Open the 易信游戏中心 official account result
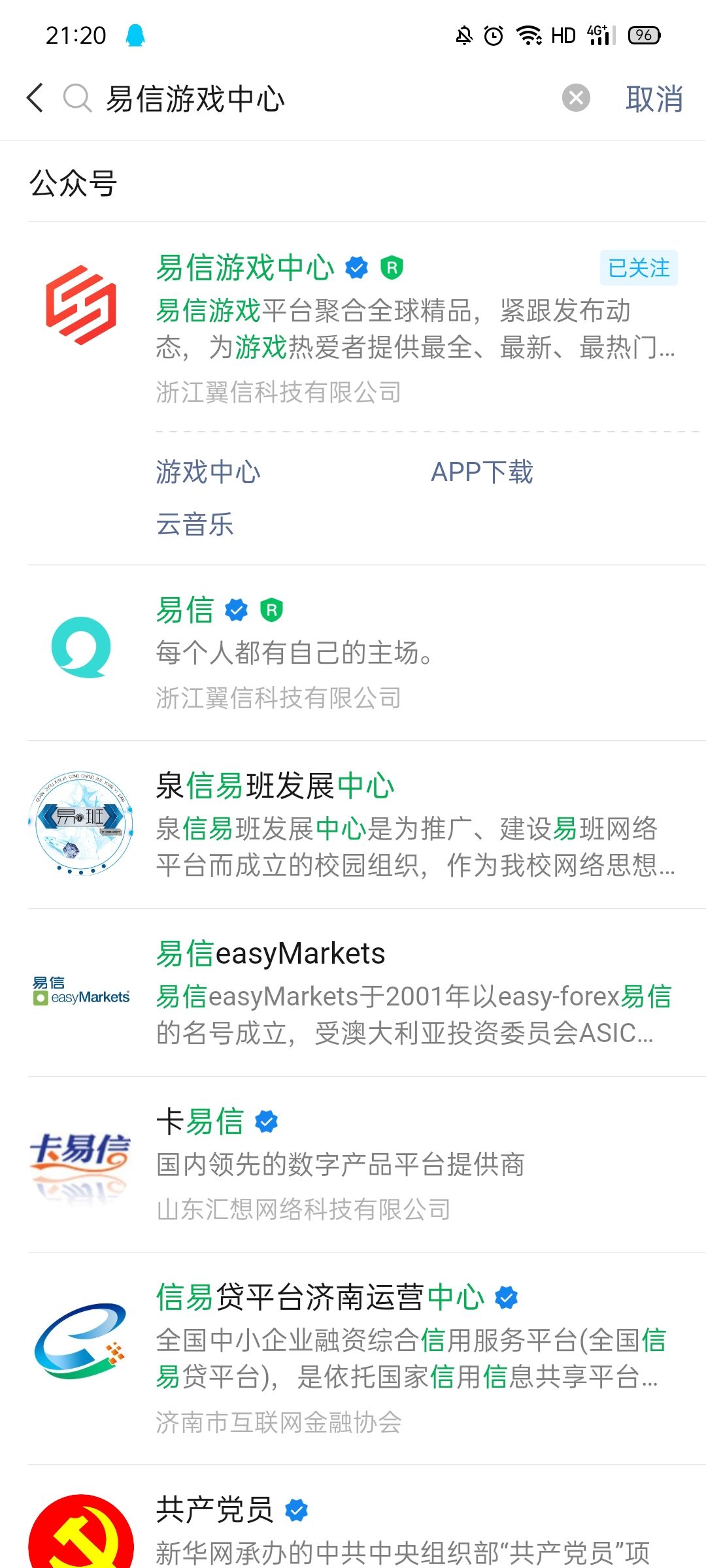Viewport: 706px width, 1568px height. [x=366, y=327]
